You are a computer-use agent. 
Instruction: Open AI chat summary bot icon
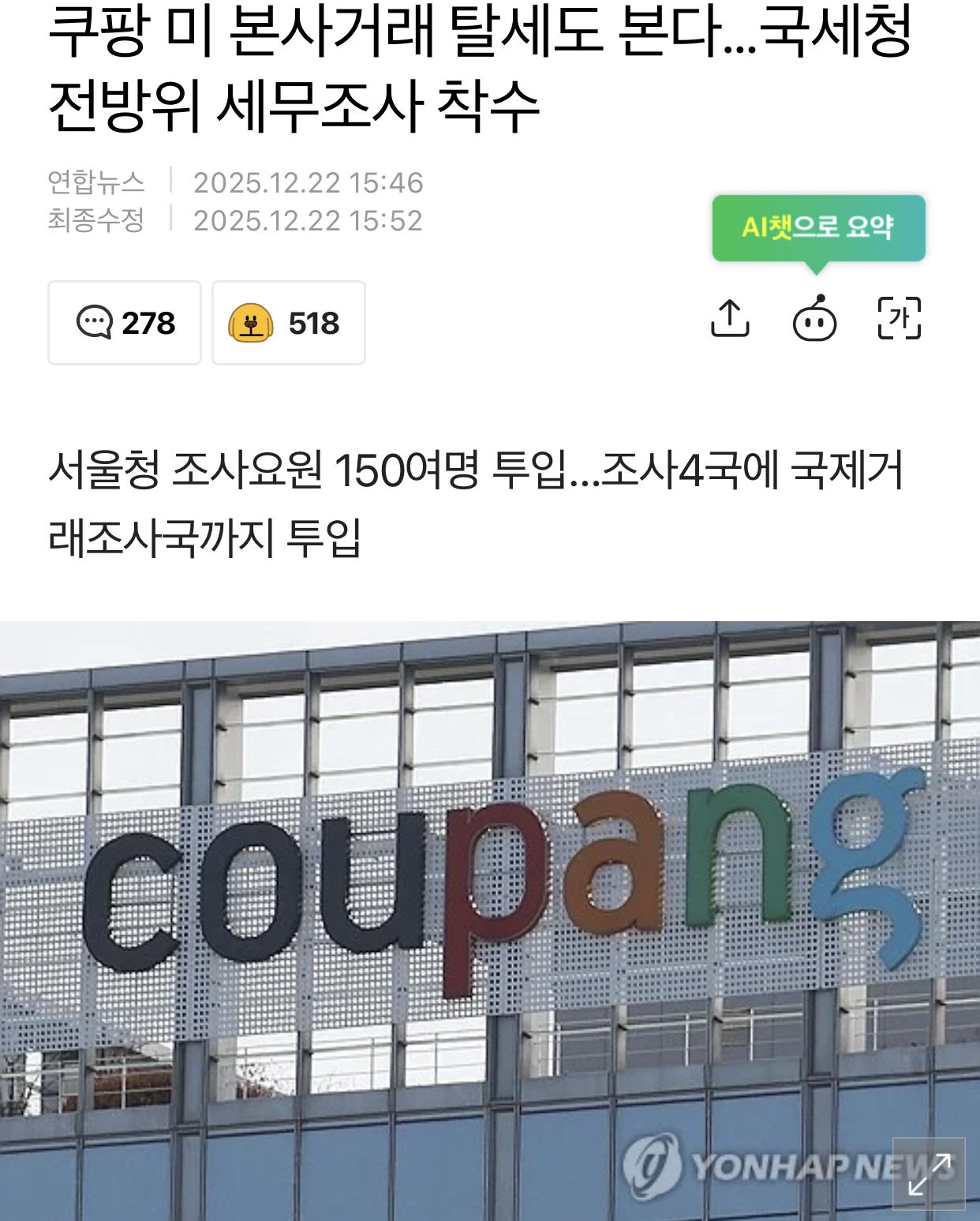pyautogui.click(x=814, y=320)
